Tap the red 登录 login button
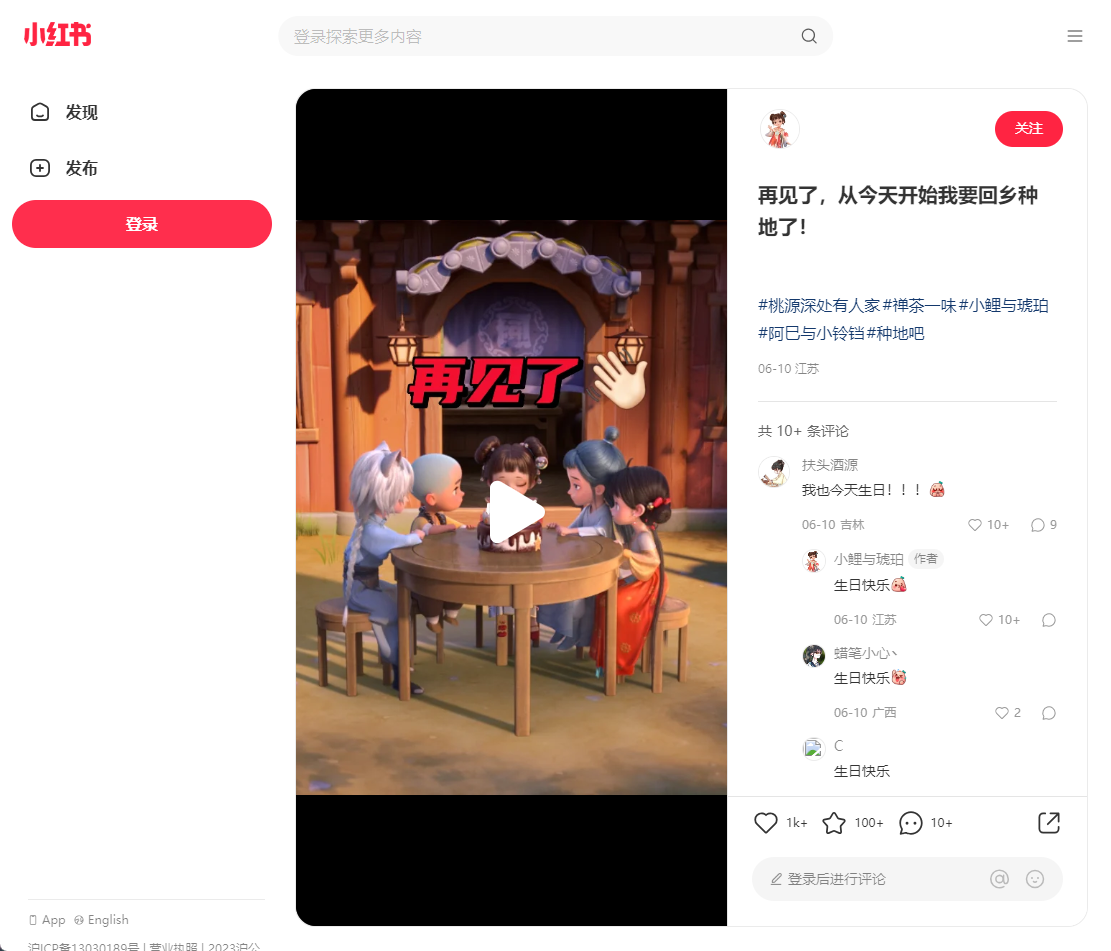This screenshot has width=1111, height=951. 142,224
